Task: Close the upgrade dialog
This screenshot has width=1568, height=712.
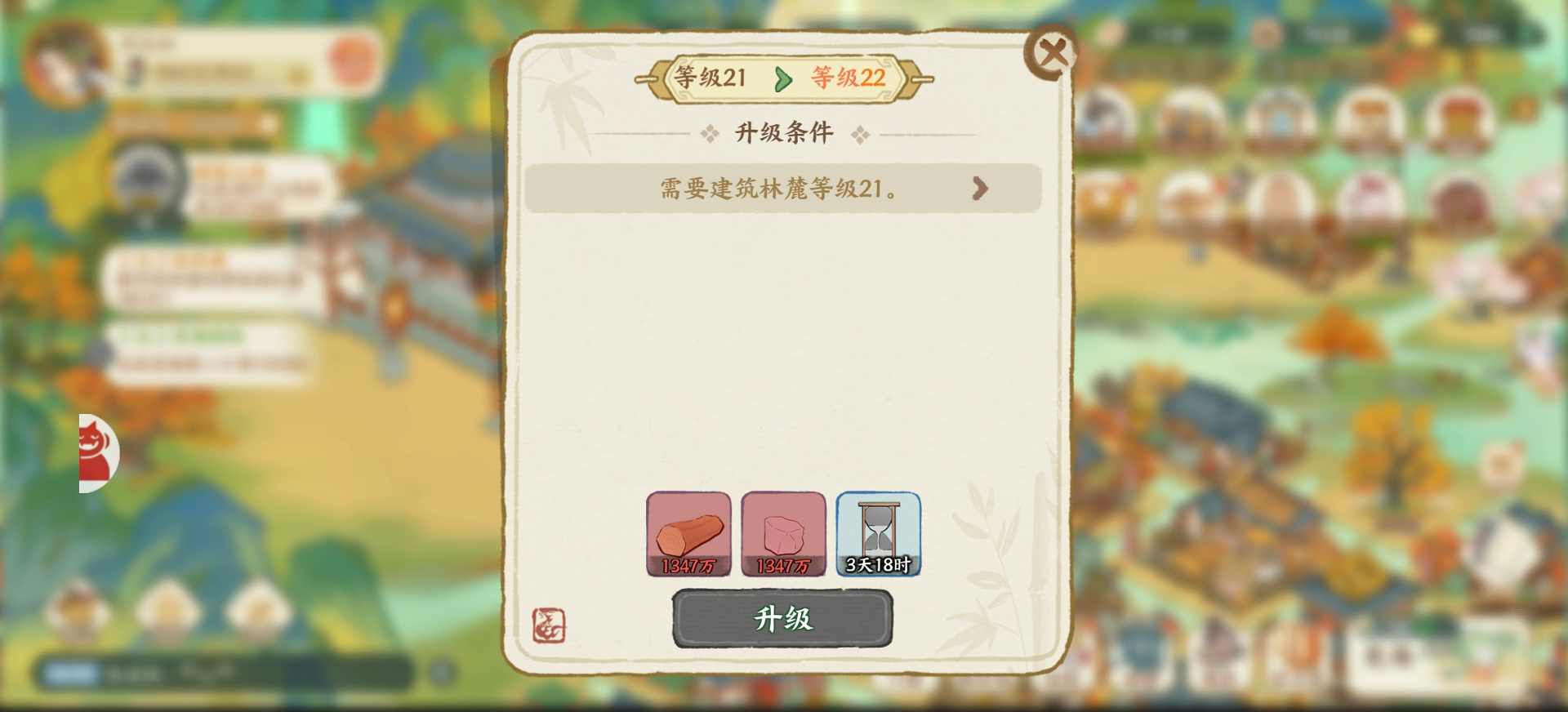Action: (1051, 53)
